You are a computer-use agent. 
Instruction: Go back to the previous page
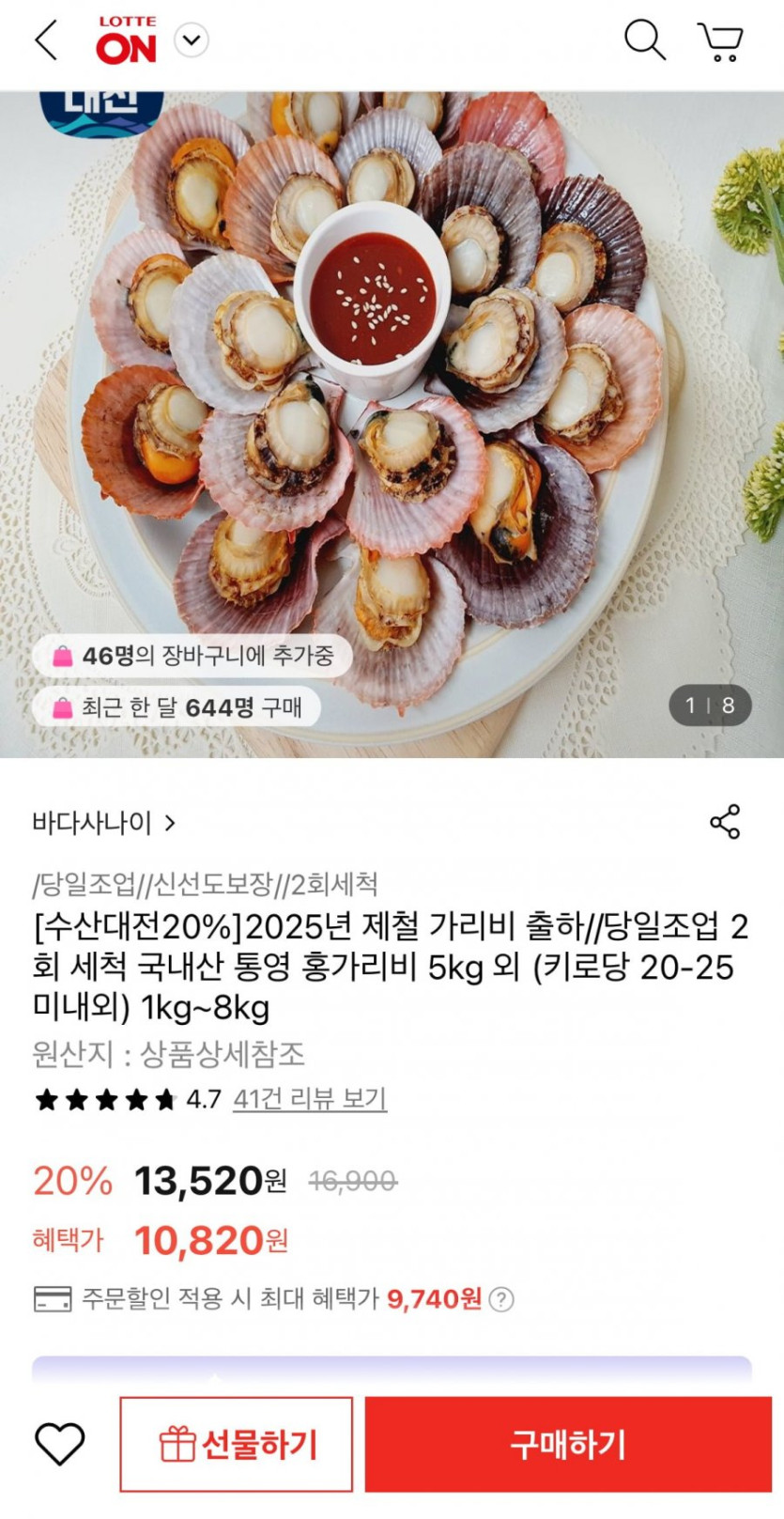point(46,41)
